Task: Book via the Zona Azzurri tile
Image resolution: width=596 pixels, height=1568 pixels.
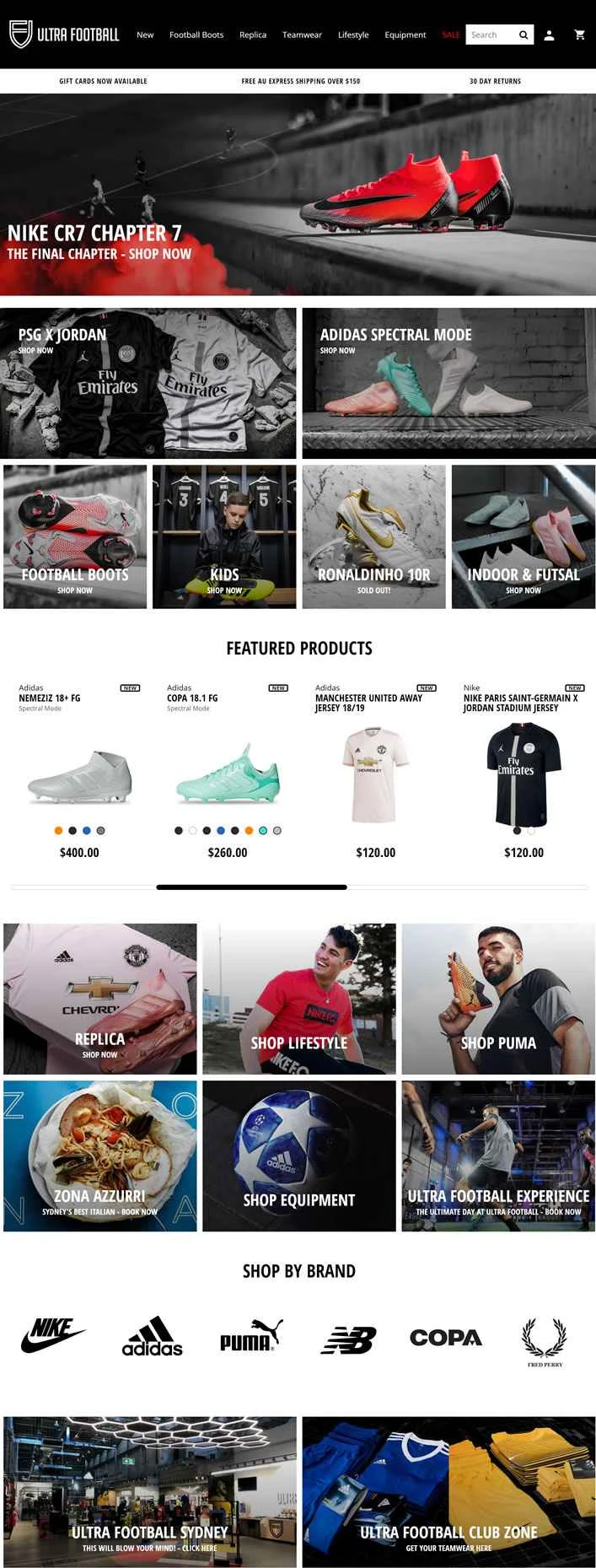Action: [x=100, y=1156]
